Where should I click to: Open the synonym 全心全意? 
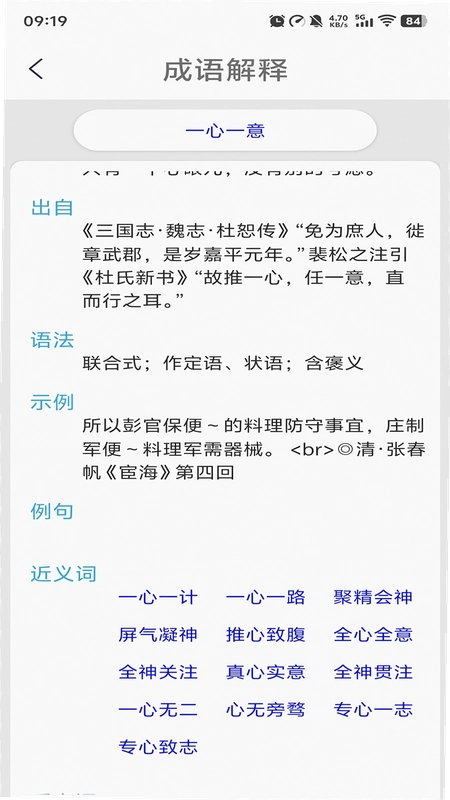coord(373,635)
